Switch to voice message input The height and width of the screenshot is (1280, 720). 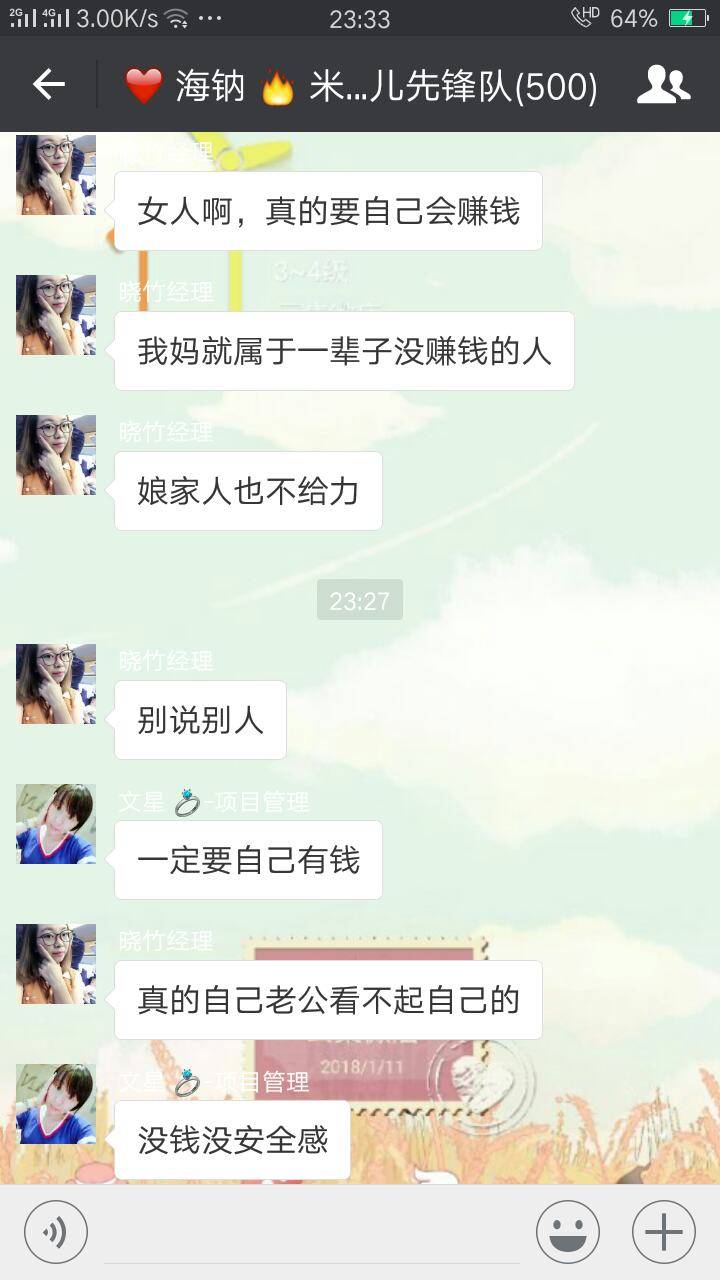click(x=56, y=1232)
